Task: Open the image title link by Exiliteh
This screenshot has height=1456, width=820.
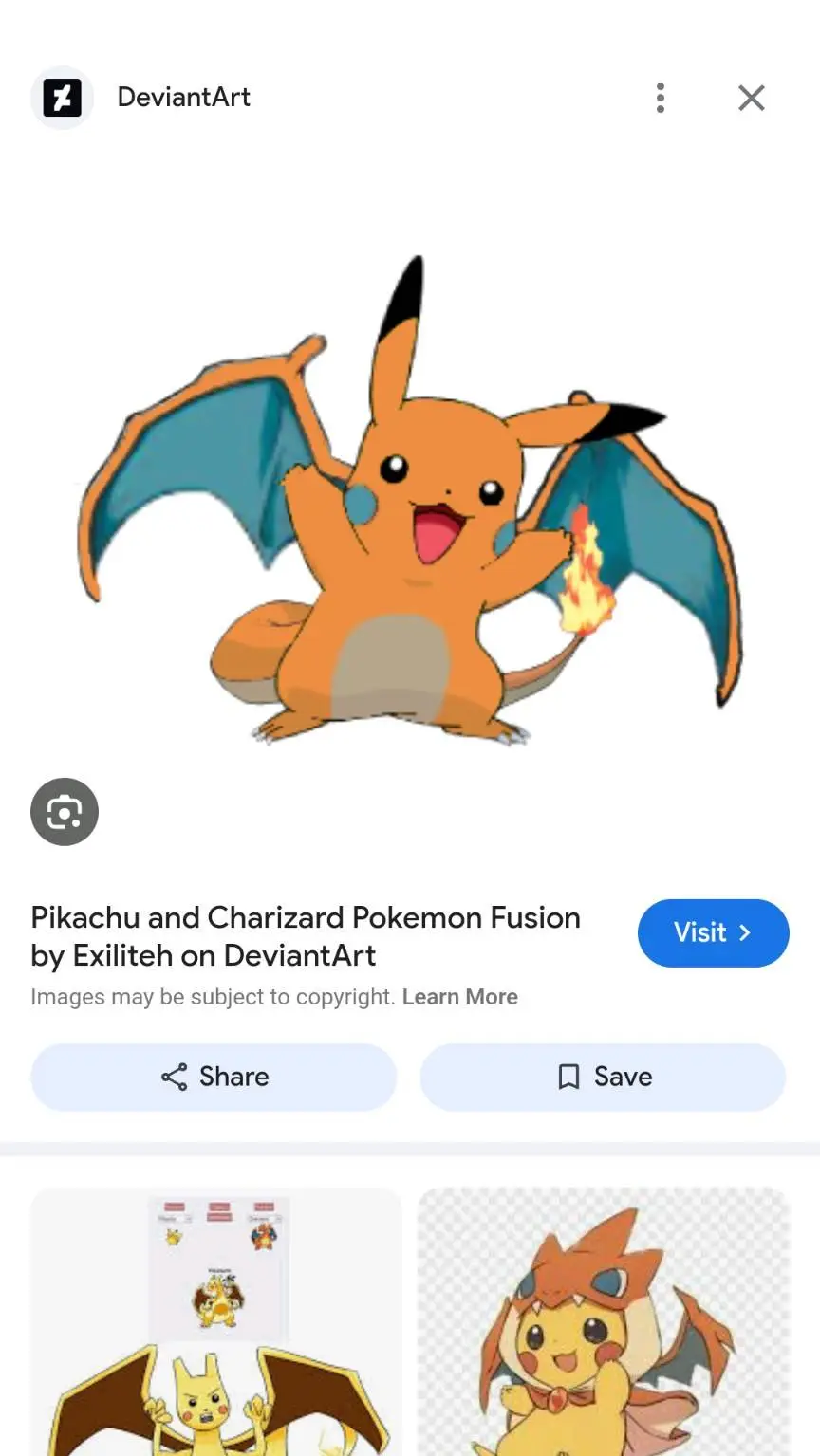Action: (x=306, y=936)
